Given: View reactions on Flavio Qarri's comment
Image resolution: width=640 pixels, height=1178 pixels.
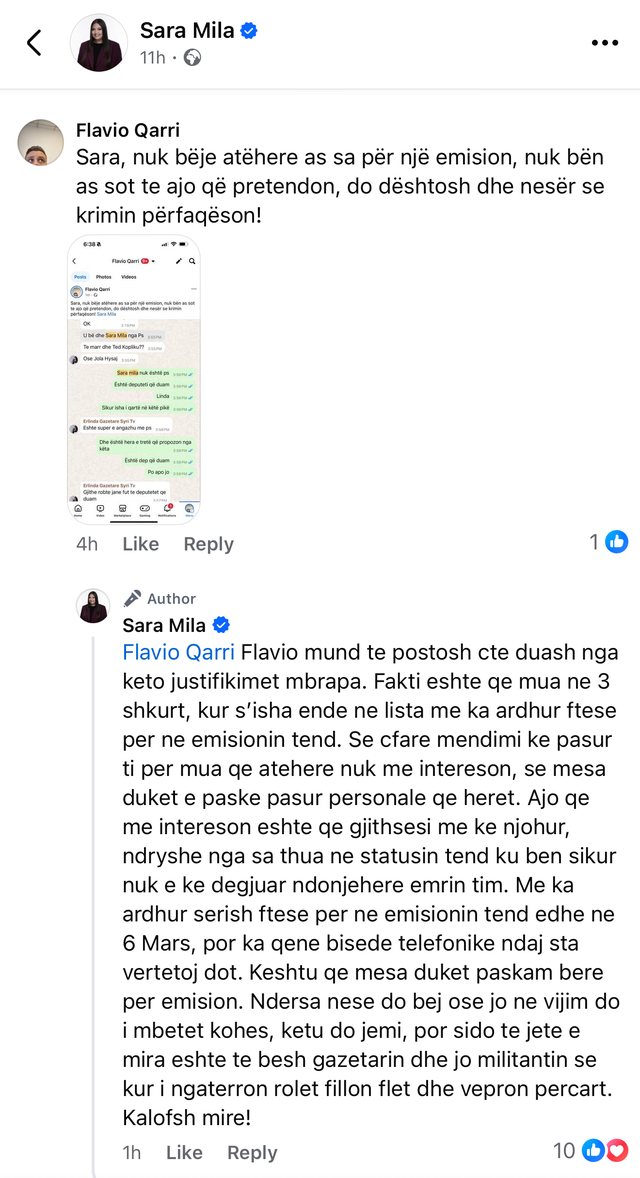Looking at the screenshot, I should 608,542.
